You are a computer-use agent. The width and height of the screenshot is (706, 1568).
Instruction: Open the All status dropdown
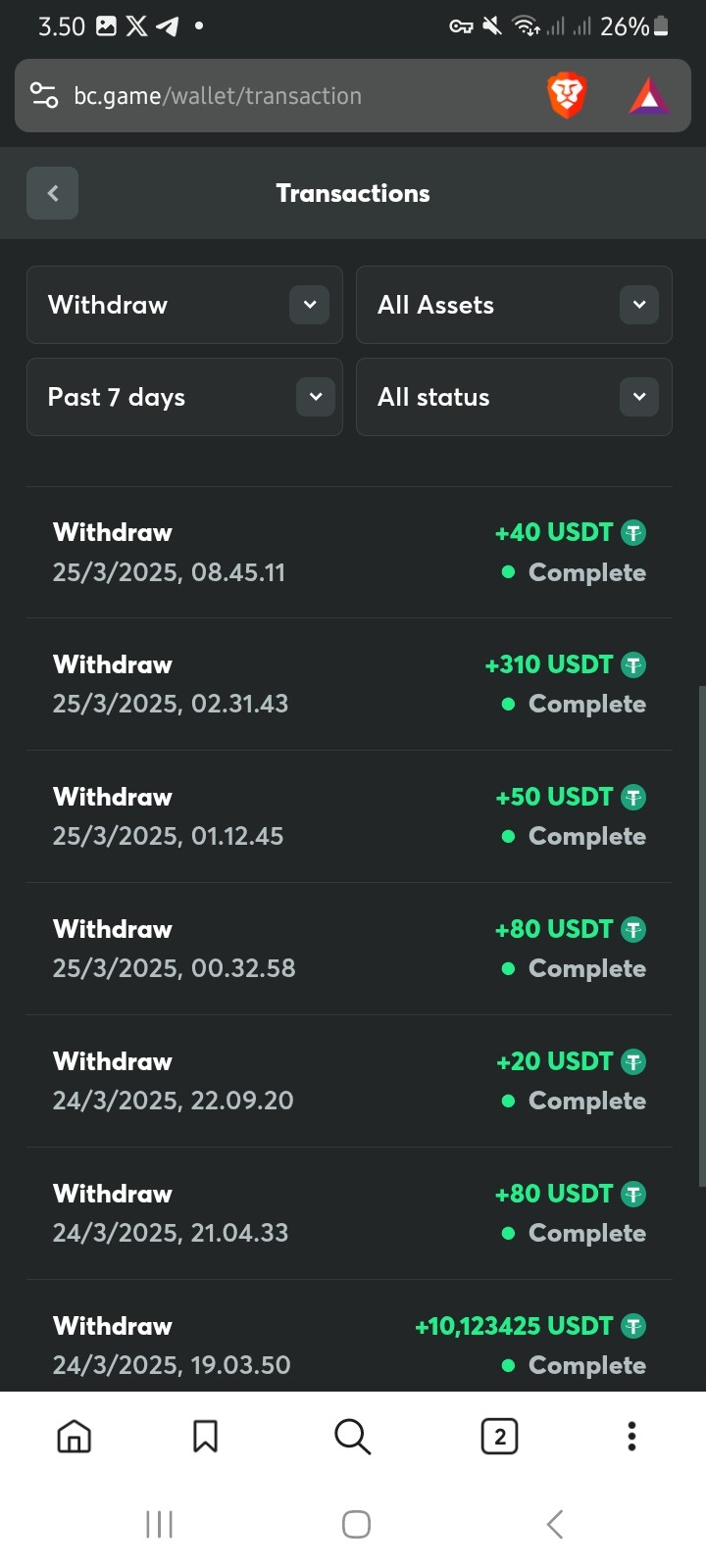point(514,397)
